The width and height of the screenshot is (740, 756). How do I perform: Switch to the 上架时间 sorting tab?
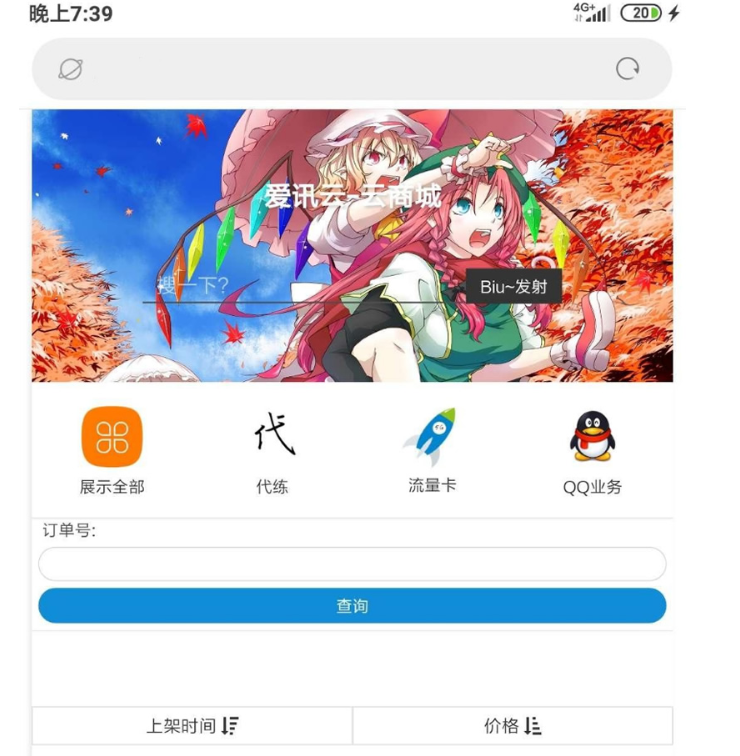[x=193, y=725]
